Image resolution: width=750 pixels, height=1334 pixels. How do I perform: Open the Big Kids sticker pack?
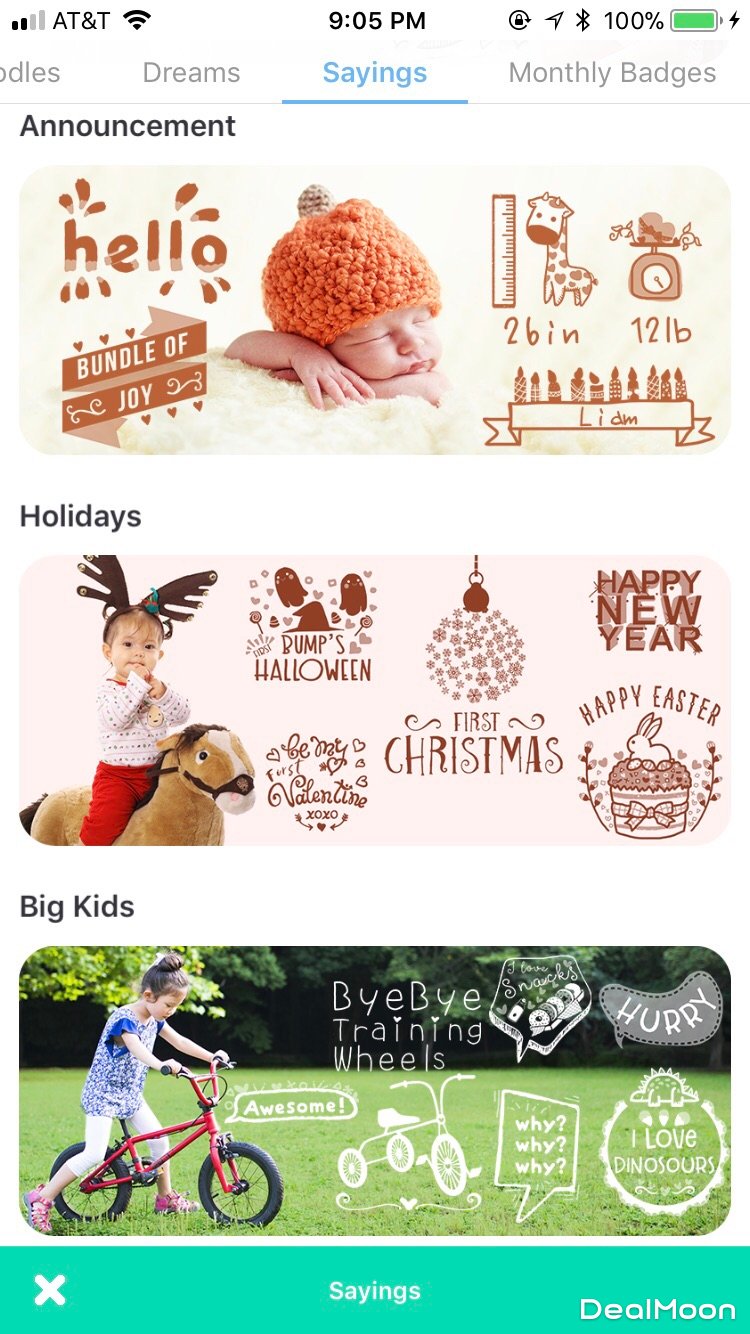(375, 1090)
